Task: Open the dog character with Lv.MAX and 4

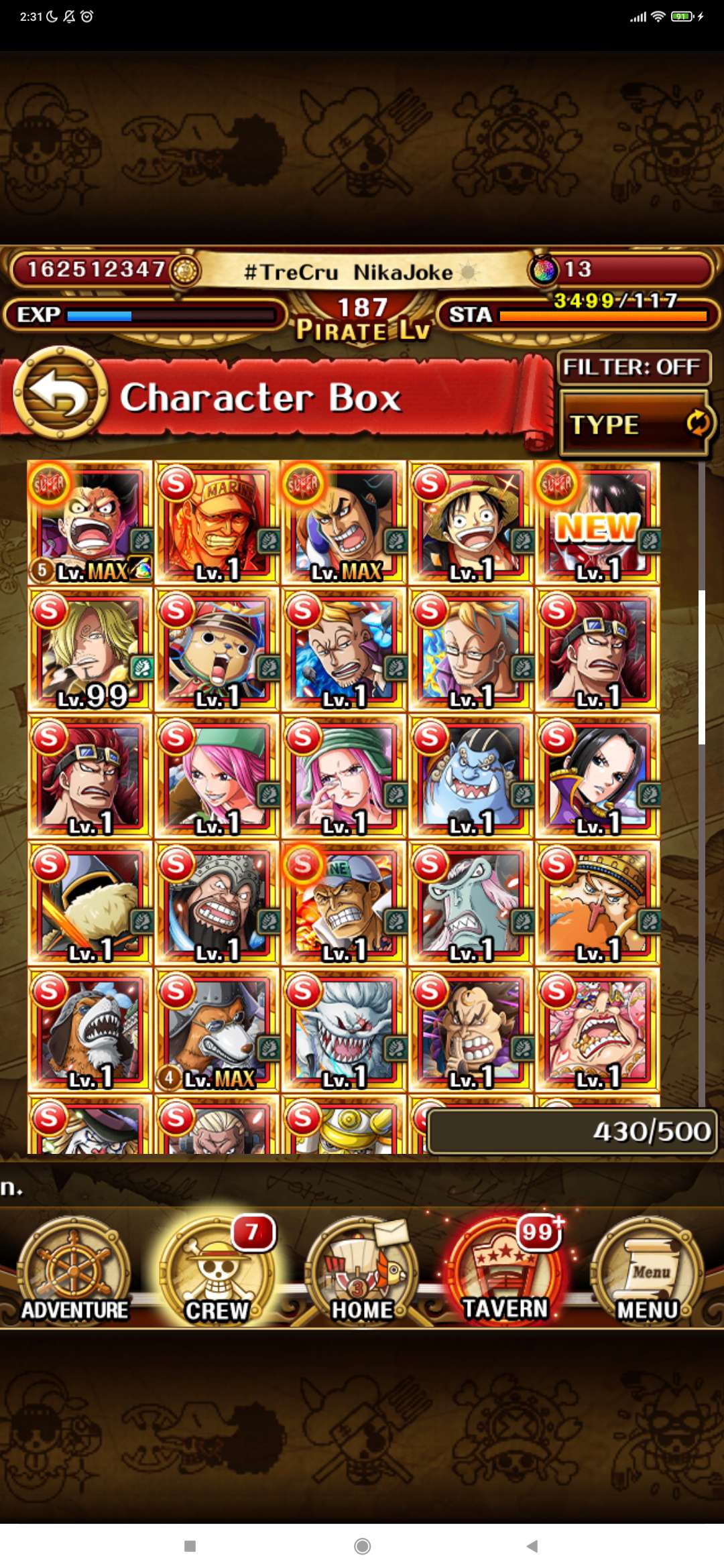Action: 217,1031
